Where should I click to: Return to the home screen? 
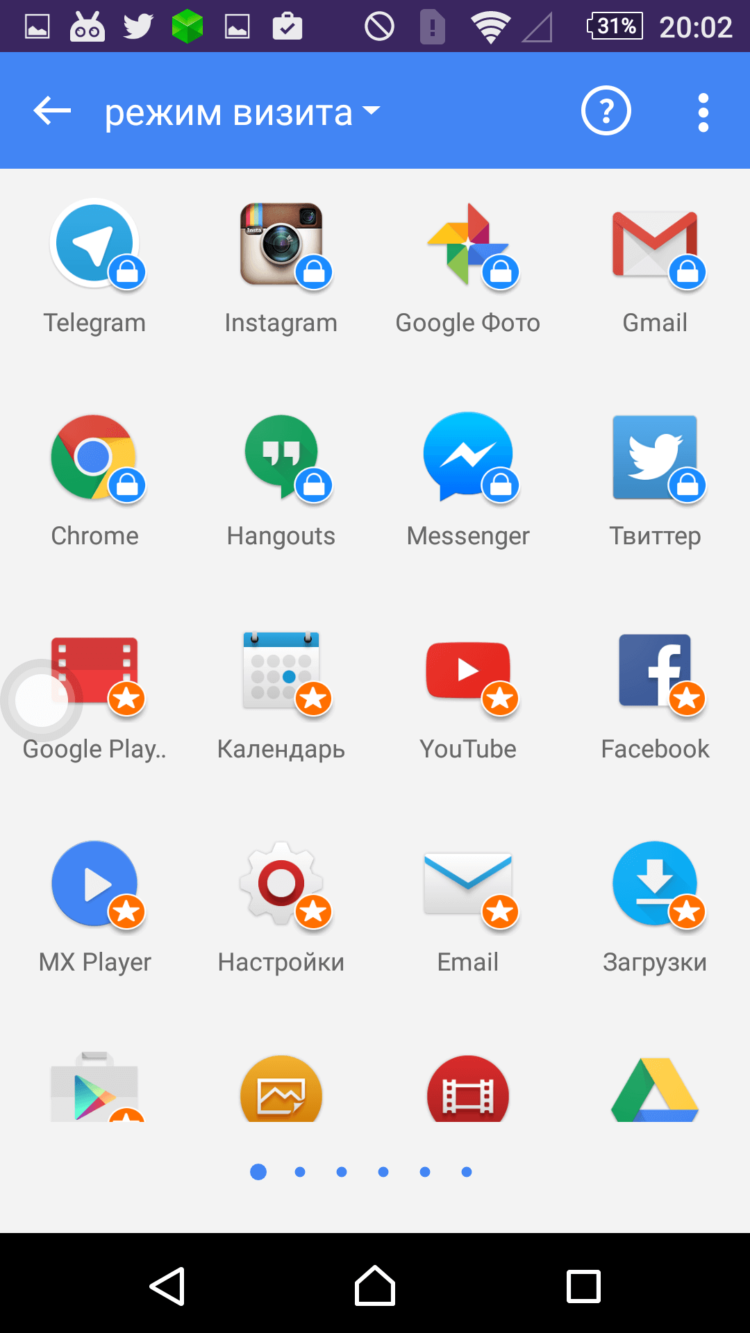375,1285
